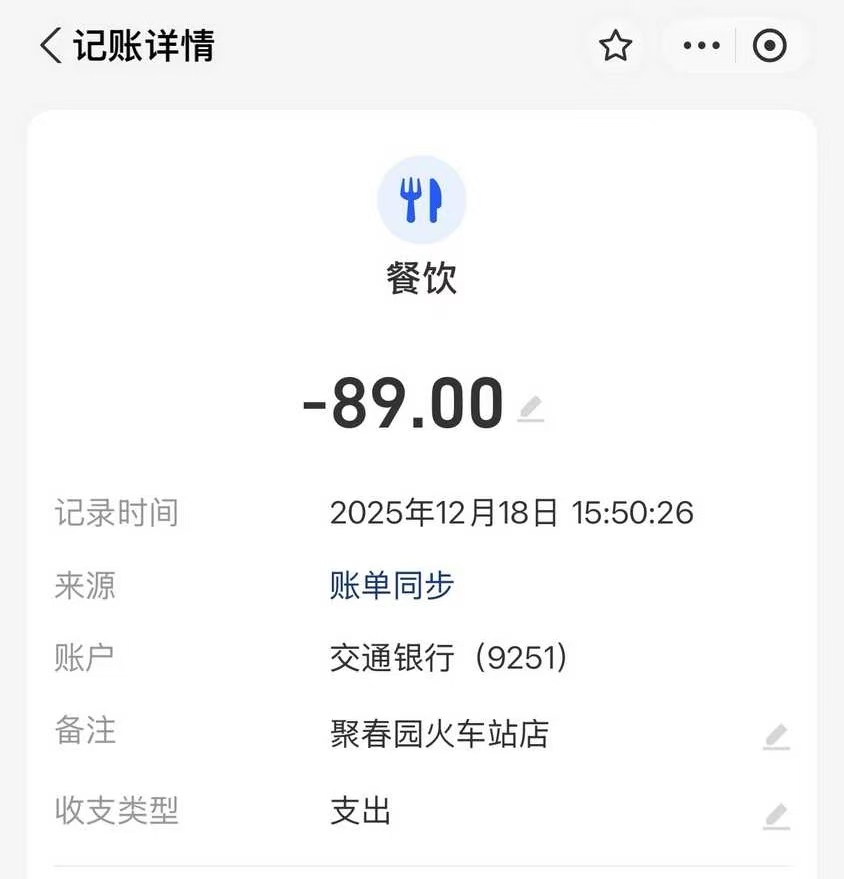
Task: Go back from 记账详情 page
Action: pos(50,46)
